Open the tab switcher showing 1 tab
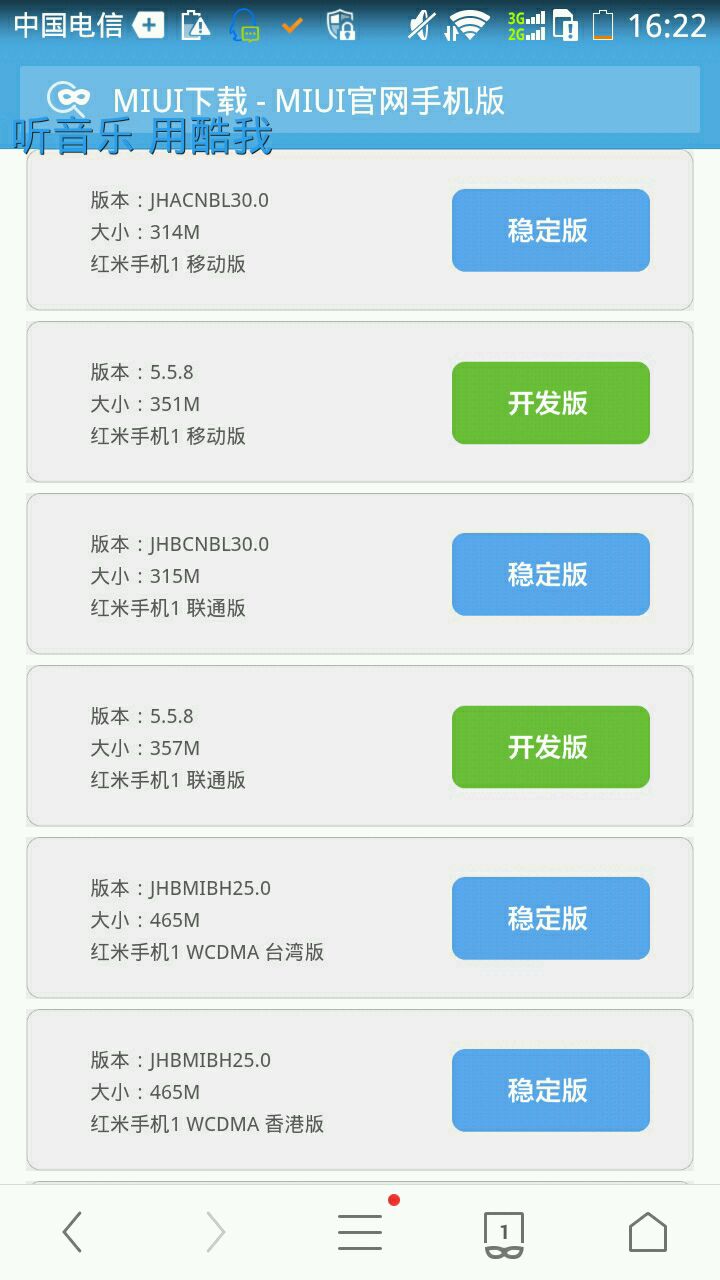720x1280 pixels. pos(504,1232)
